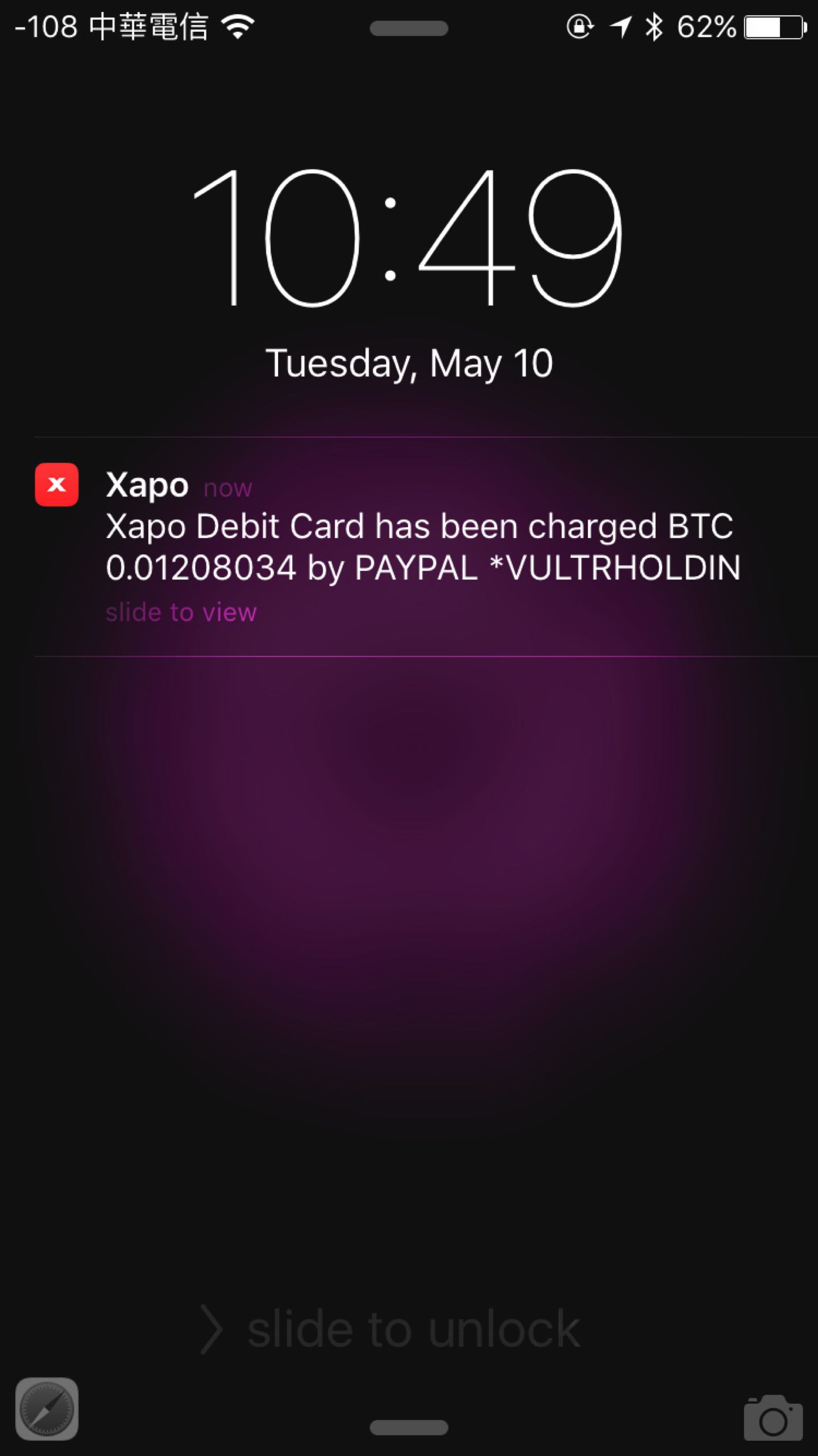This screenshot has width=818, height=1456.
Task: Tap the Xapo debit card charge notification
Action: pos(423,547)
